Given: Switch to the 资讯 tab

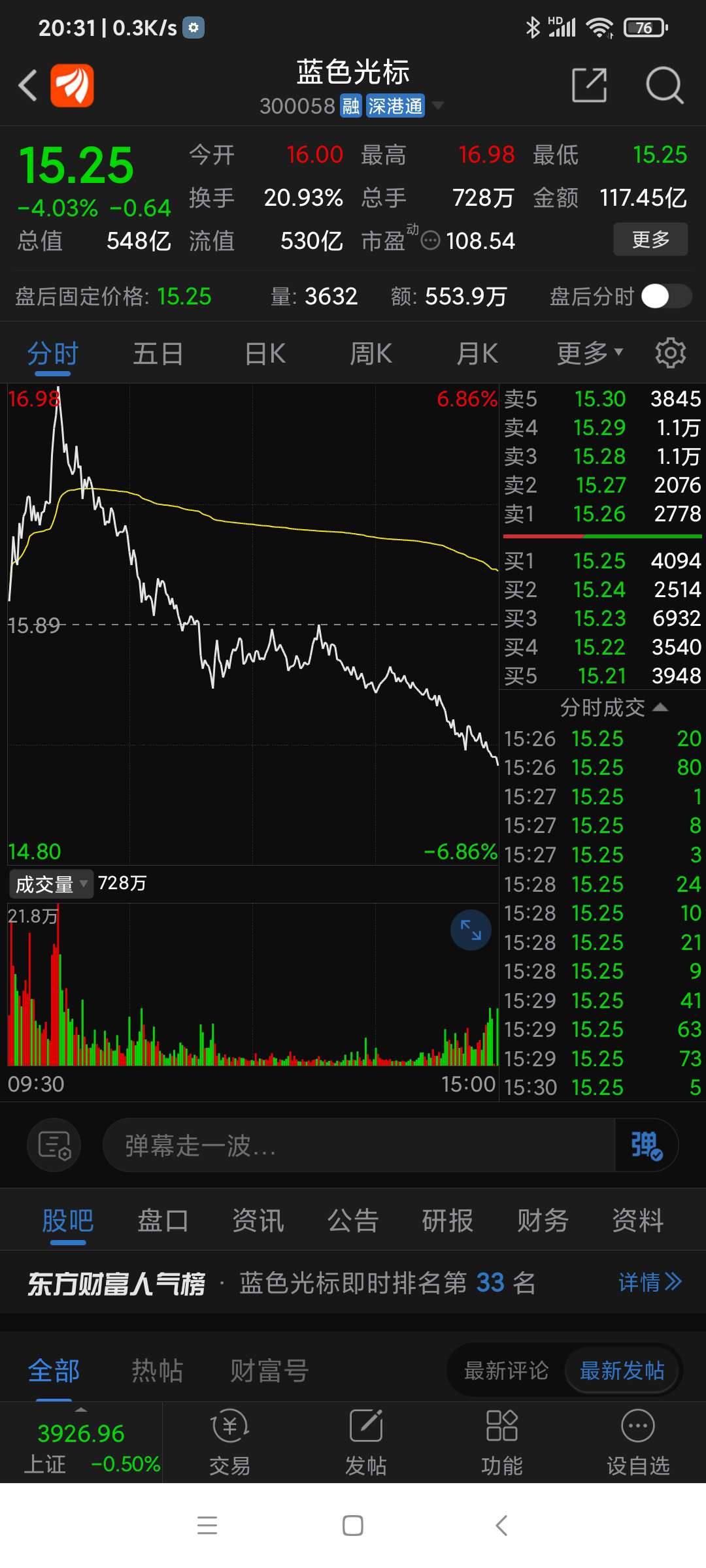Looking at the screenshot, I should click(258, 1220).
